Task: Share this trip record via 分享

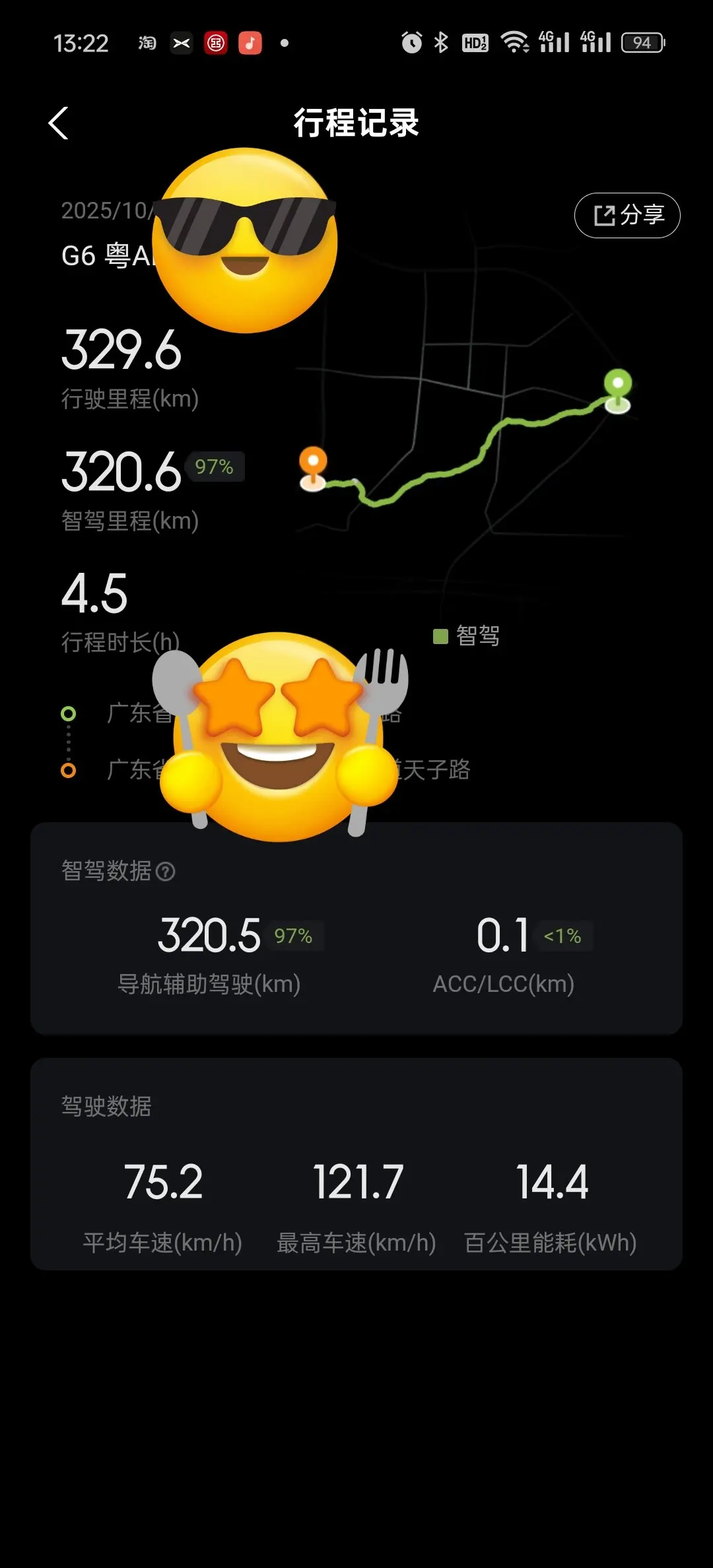Action: (x=627, y=215)
